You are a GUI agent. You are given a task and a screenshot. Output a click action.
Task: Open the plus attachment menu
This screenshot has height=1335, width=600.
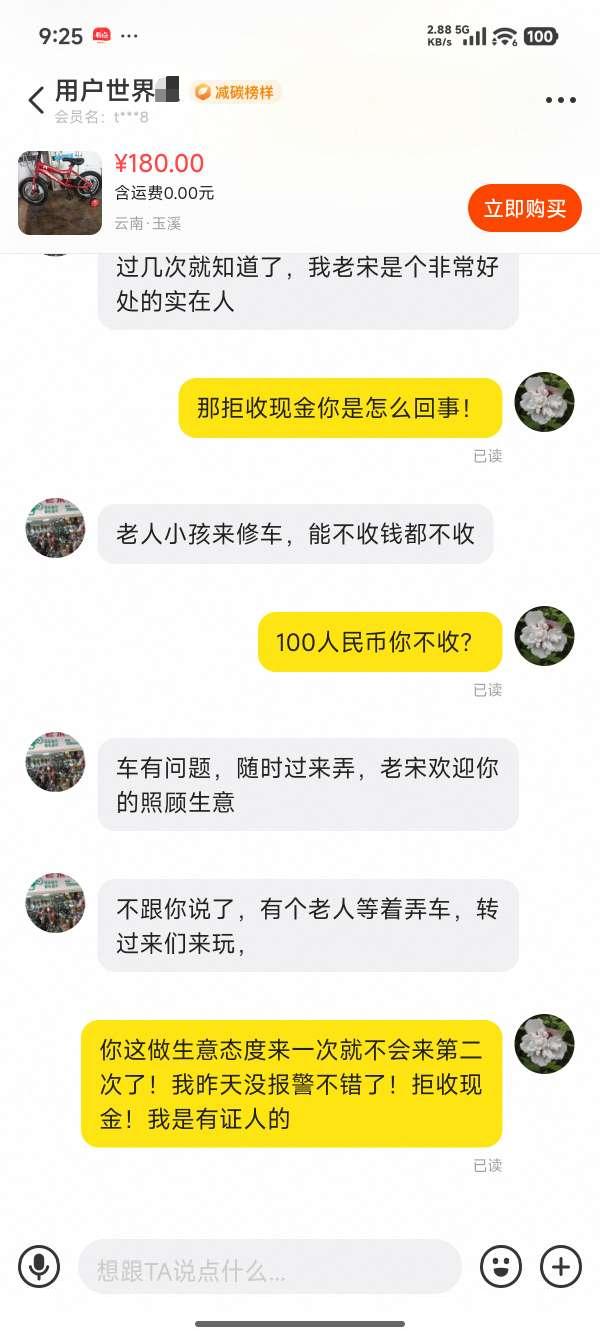click(x=561, y=1267)
